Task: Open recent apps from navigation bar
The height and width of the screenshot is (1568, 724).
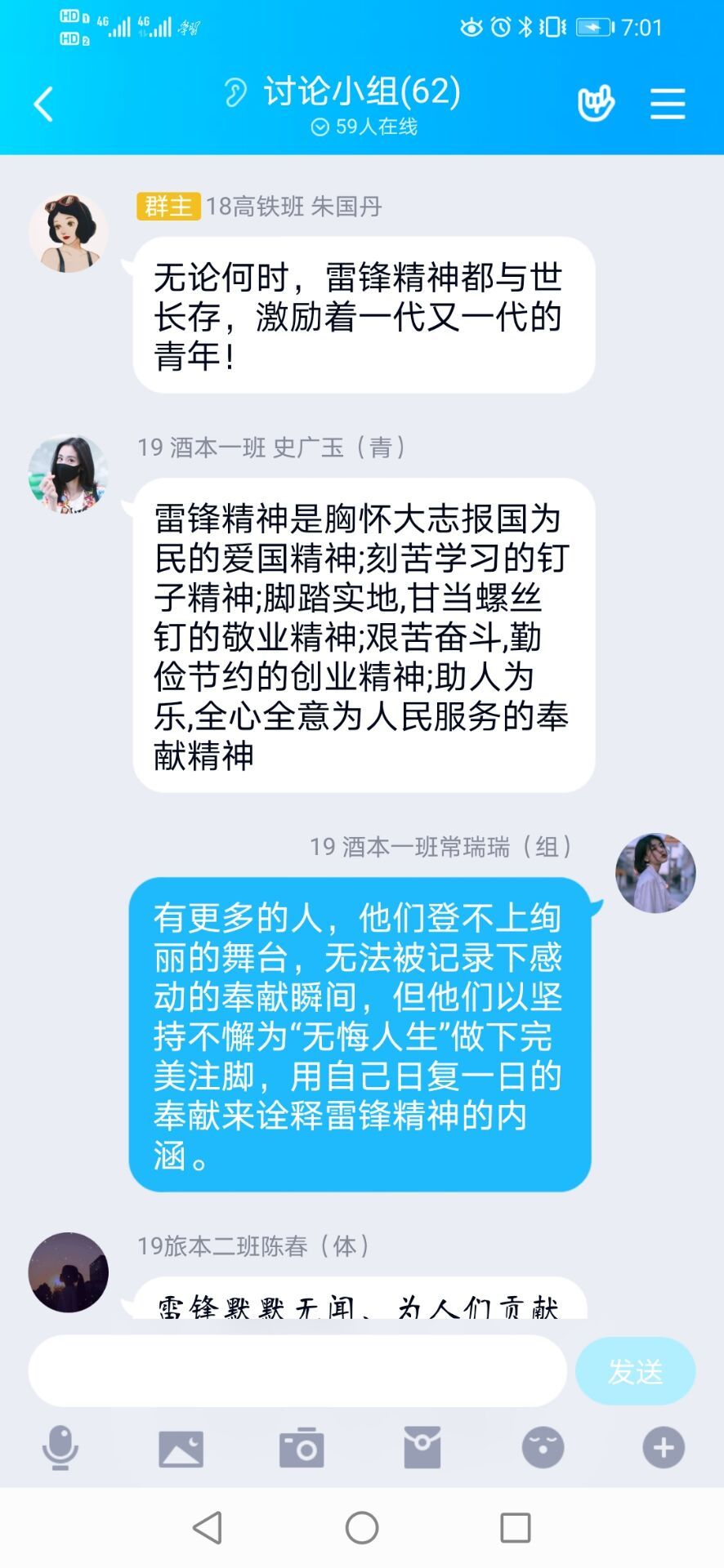Action: (515, 1527)
